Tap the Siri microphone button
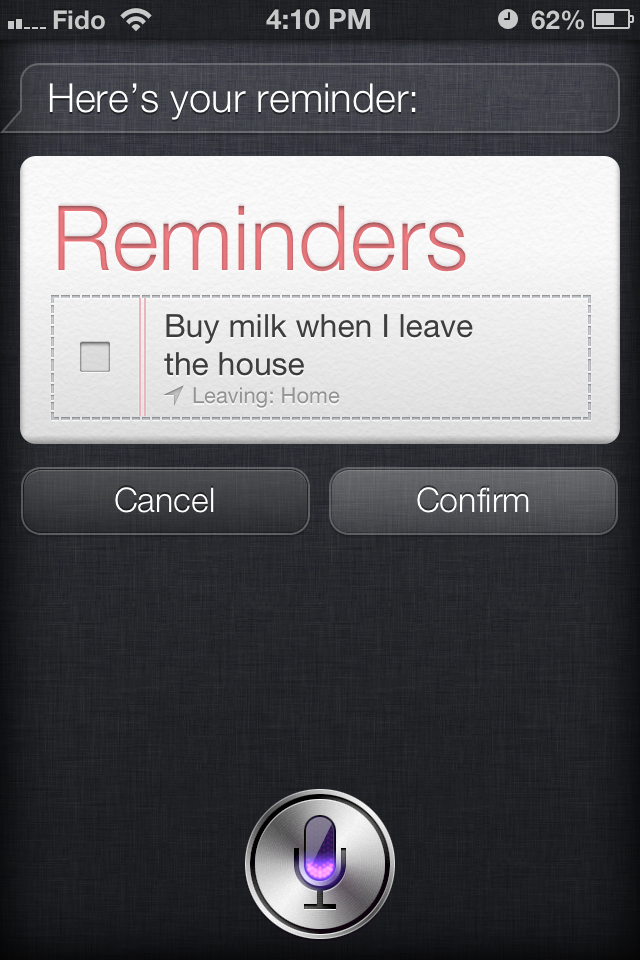 [x=320, y=861]
